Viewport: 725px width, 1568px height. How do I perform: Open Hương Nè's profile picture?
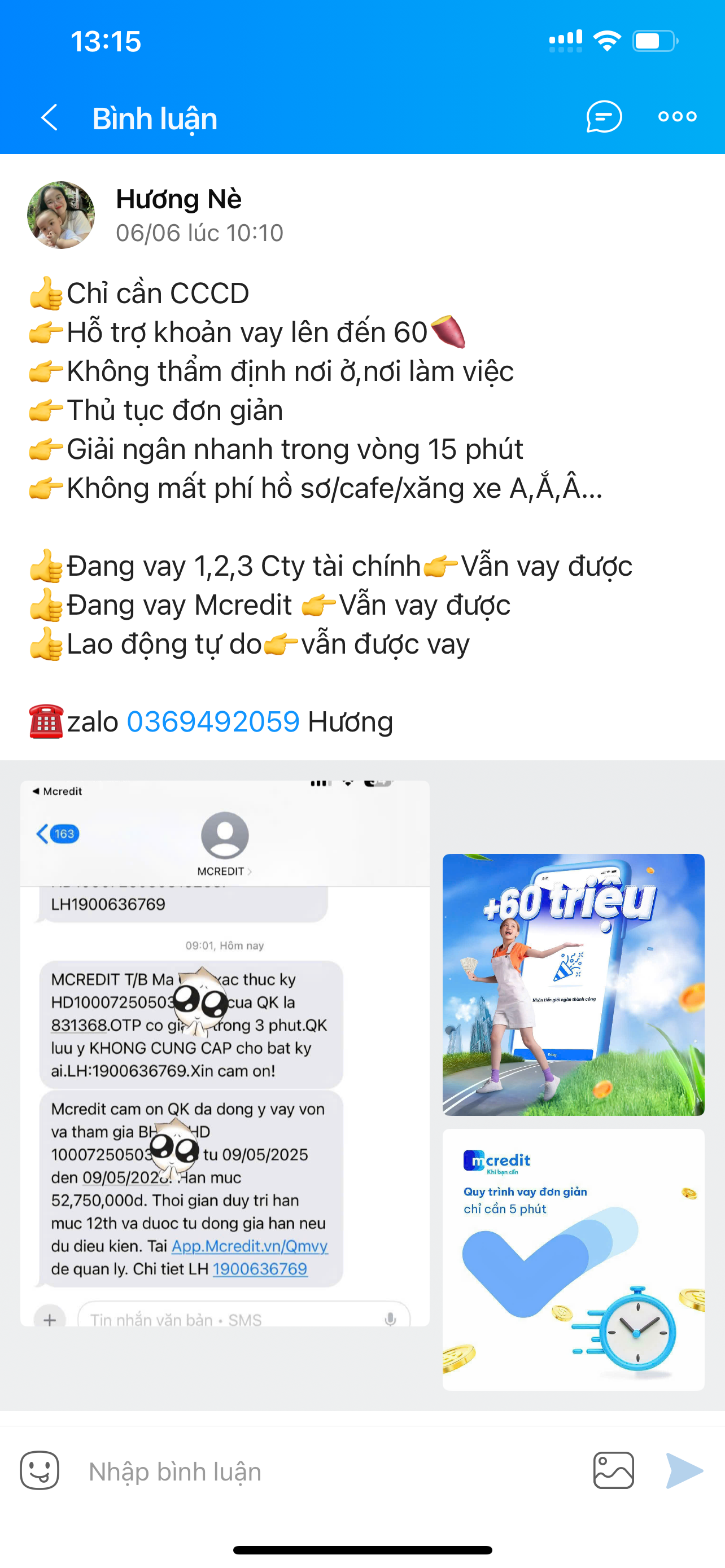click(x=61, y=215)
